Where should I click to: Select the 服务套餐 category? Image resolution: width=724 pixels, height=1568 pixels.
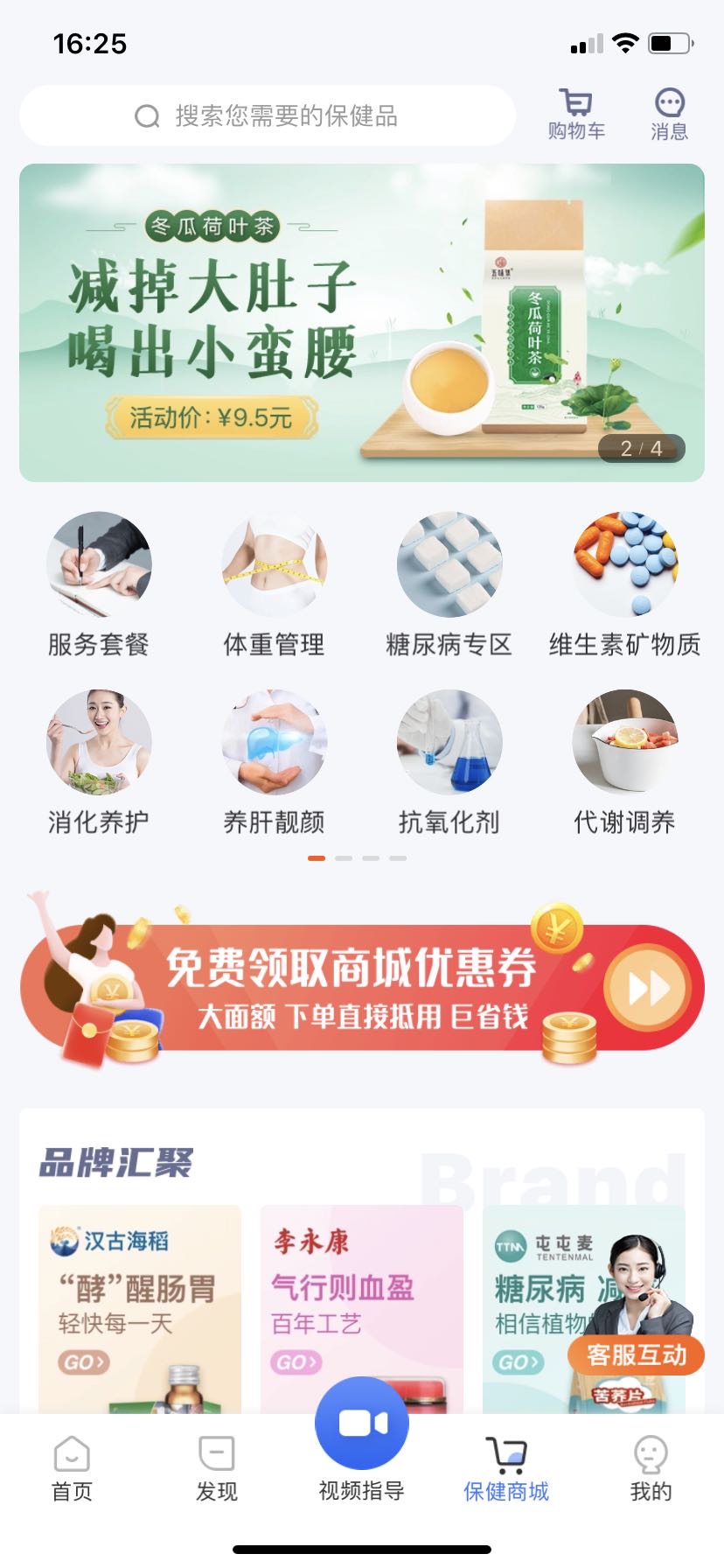(99, 585)
